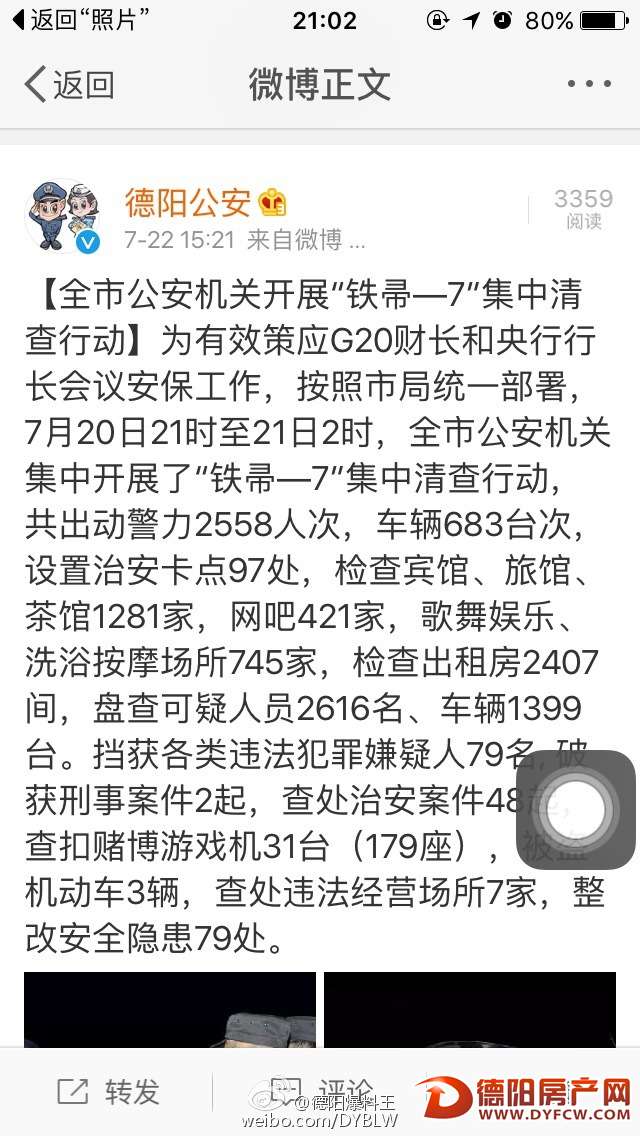
Task: Go back using the 返回 button
Action: (68, 85)
